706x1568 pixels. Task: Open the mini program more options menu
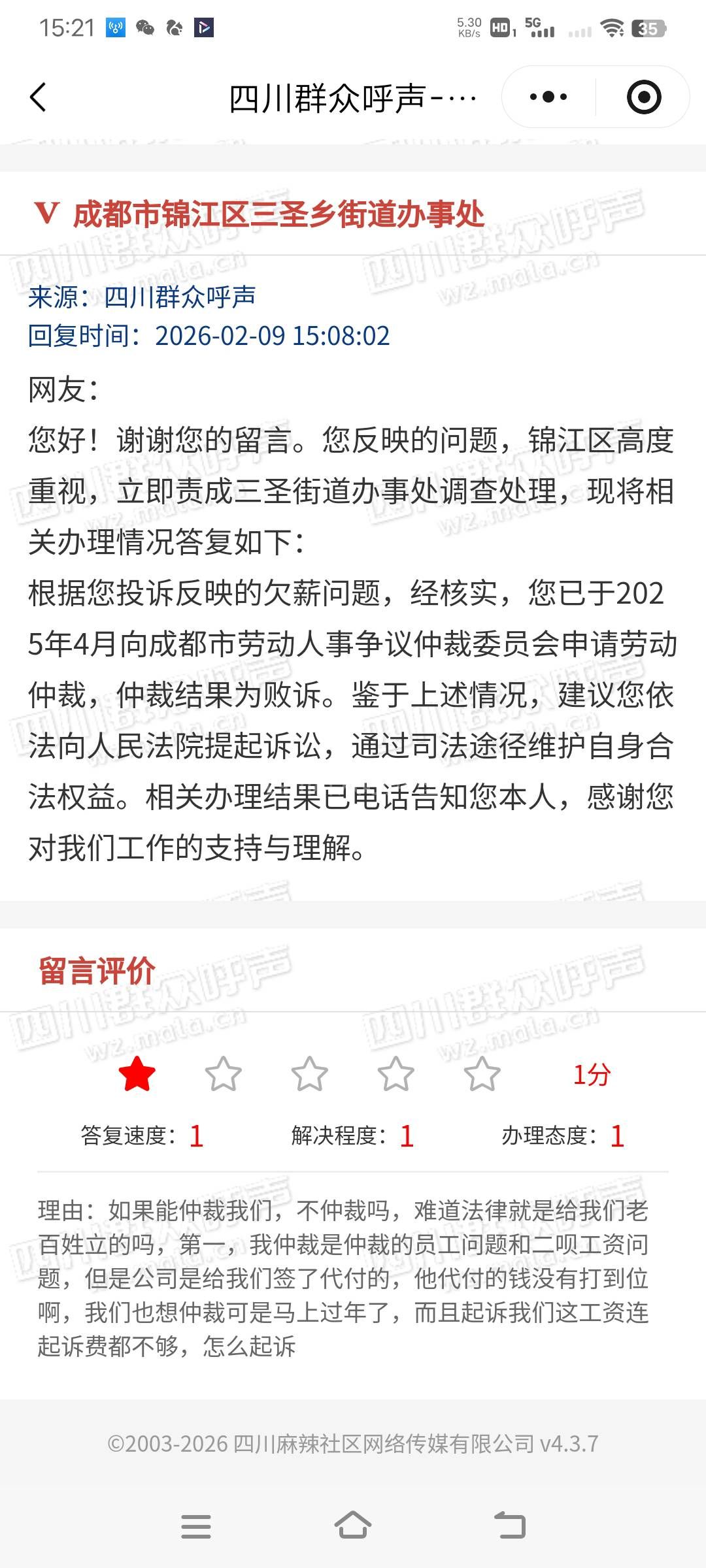(548, 97)
